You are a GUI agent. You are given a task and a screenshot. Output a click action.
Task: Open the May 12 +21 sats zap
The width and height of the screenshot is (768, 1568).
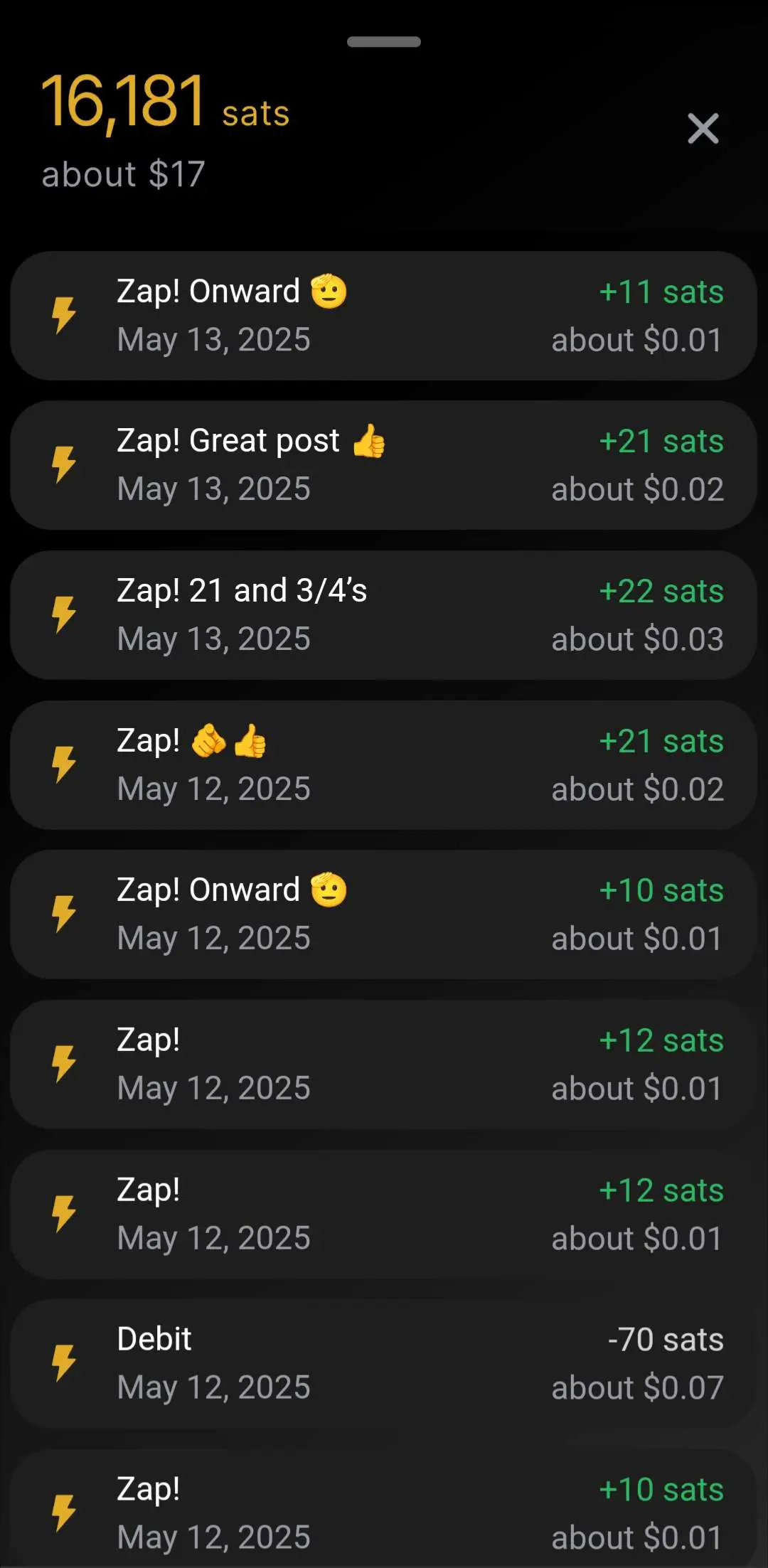pyautogui.click(x=384, y=765)
